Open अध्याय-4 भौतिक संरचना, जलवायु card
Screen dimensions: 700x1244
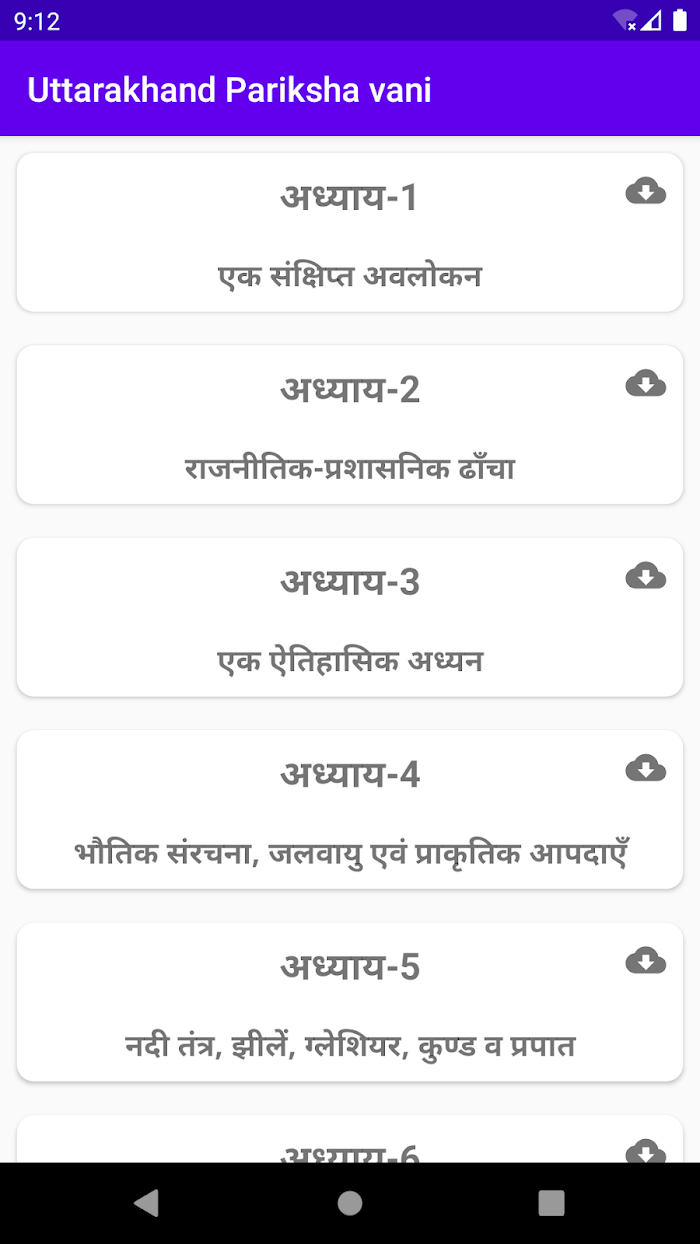coord(350,809)
